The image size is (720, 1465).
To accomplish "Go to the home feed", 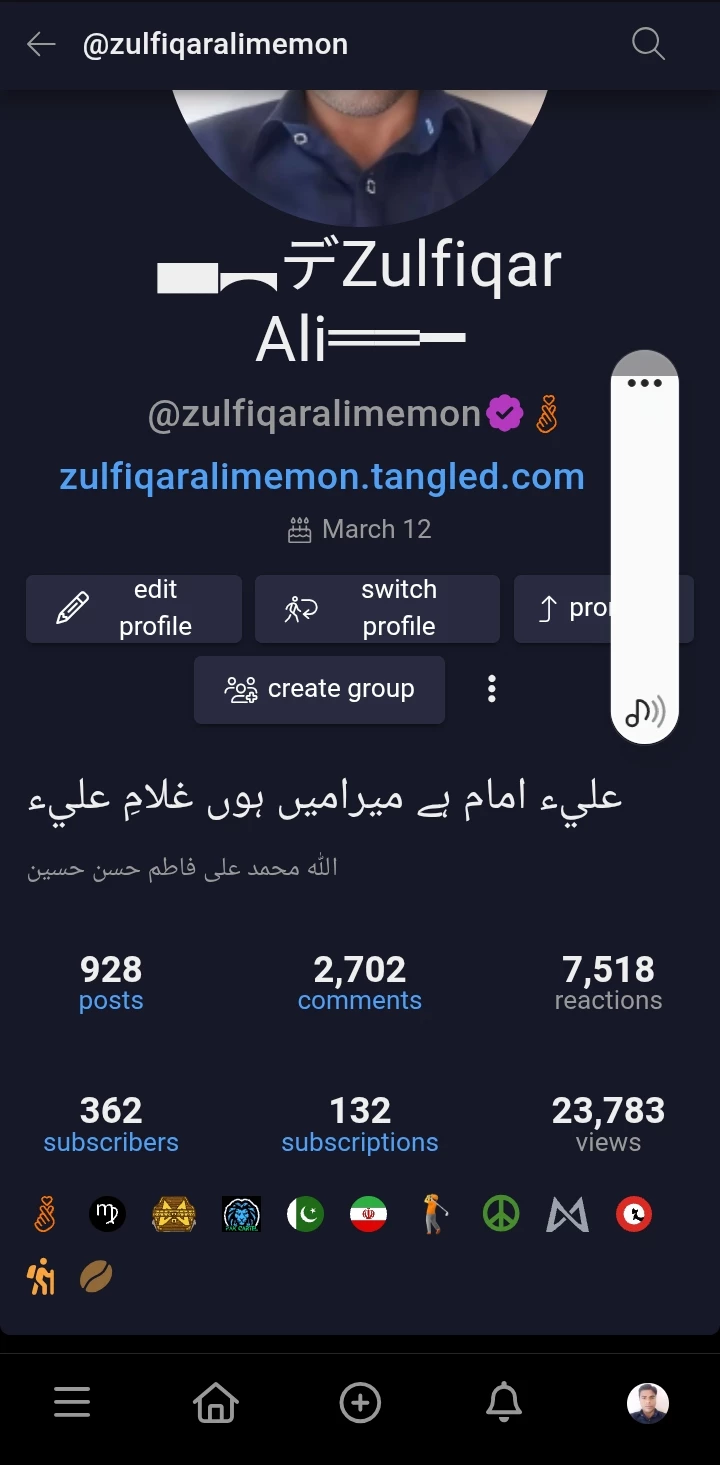I will coord(216,1403).
